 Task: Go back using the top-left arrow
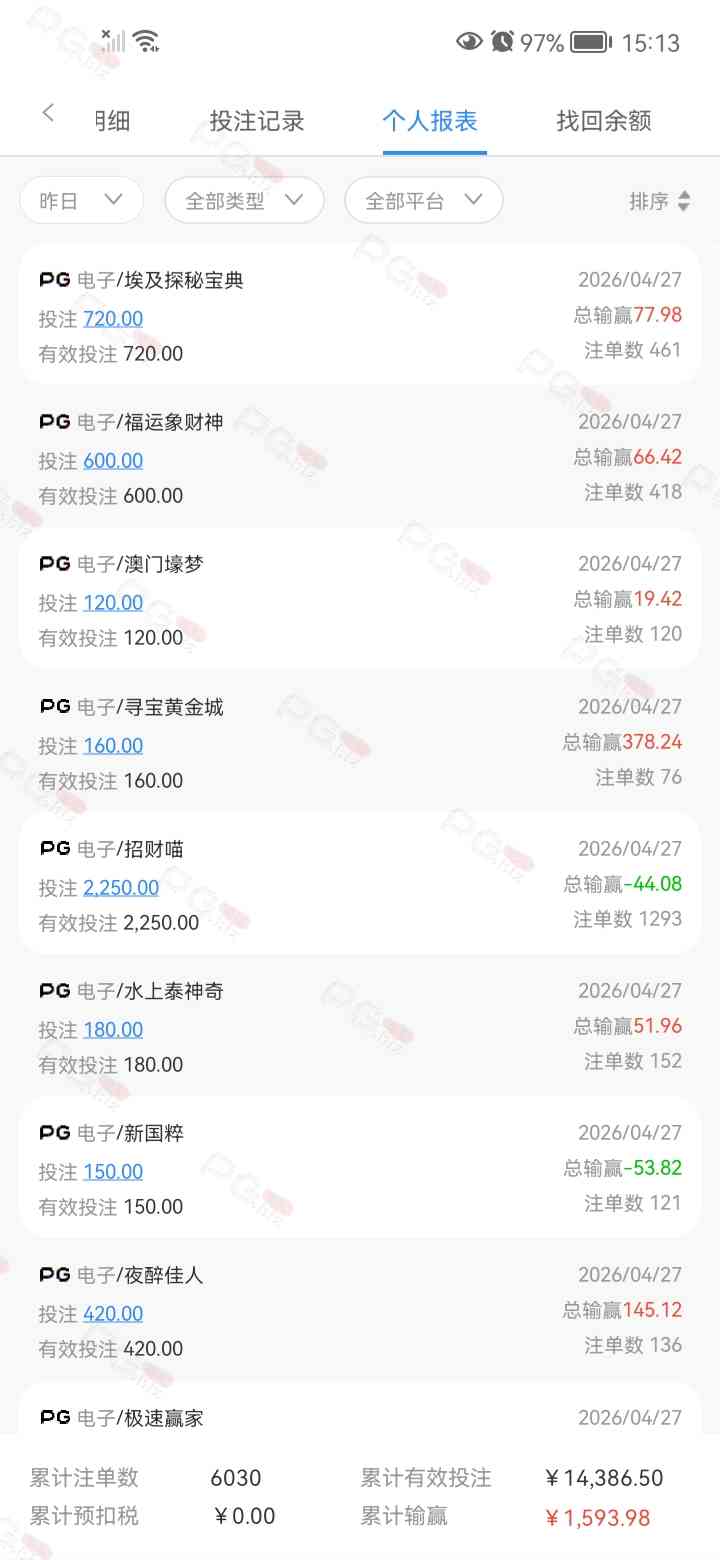[x=48, y=114]
